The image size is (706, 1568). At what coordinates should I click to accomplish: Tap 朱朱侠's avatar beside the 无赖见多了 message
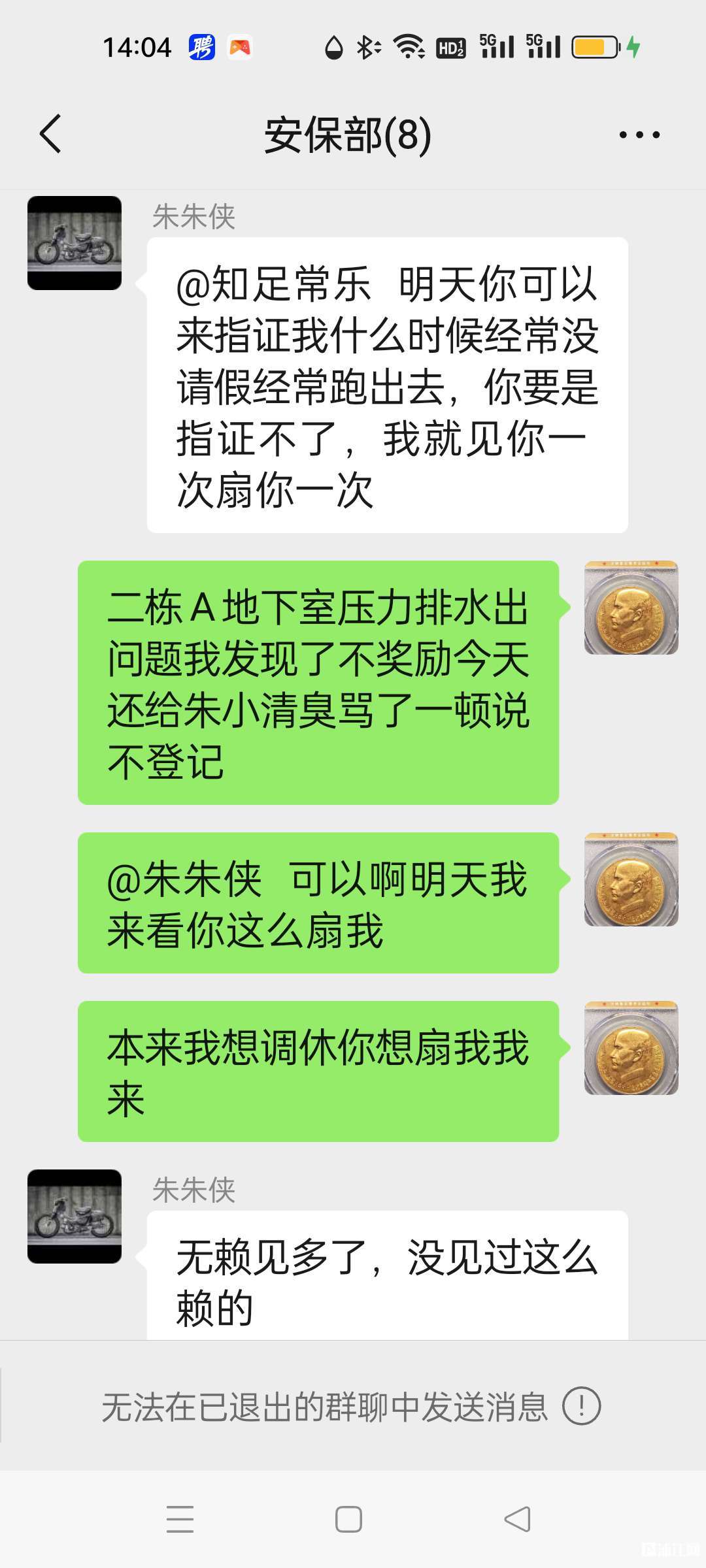75,1217
